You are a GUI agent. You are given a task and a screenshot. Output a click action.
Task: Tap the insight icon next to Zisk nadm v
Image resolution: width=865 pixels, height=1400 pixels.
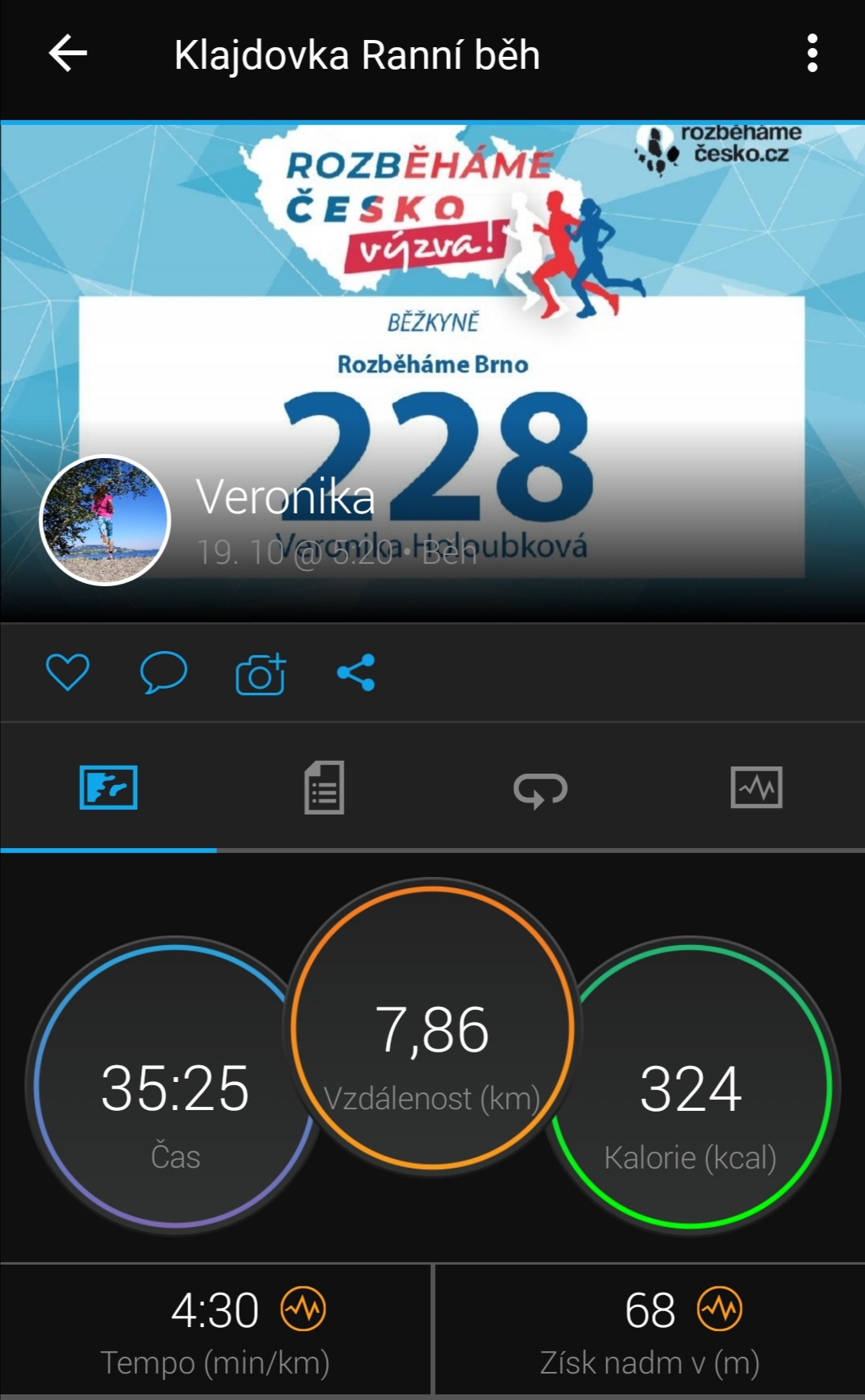point(719,1309)
